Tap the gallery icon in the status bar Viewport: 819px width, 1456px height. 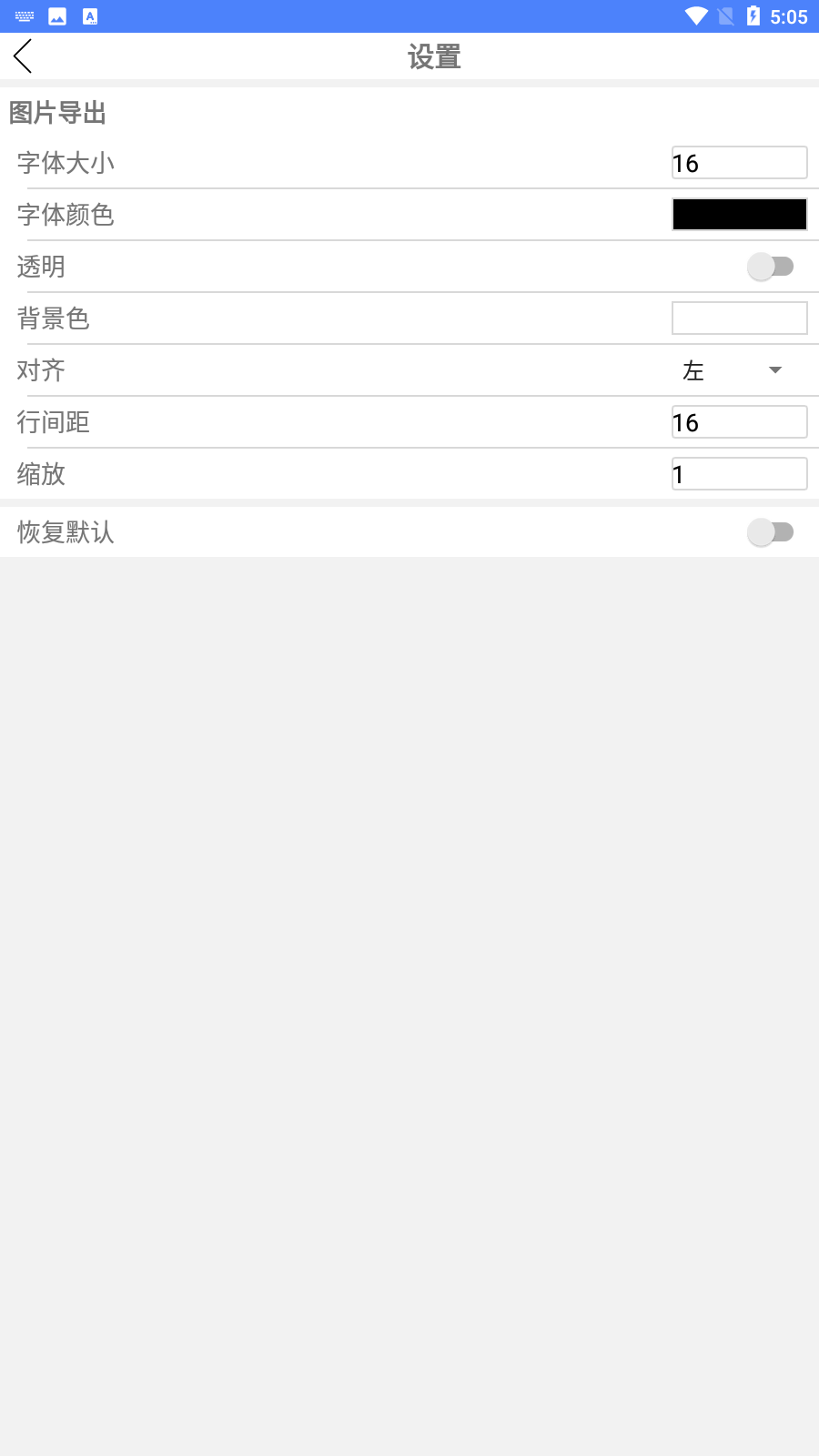(x=56, y=15)
